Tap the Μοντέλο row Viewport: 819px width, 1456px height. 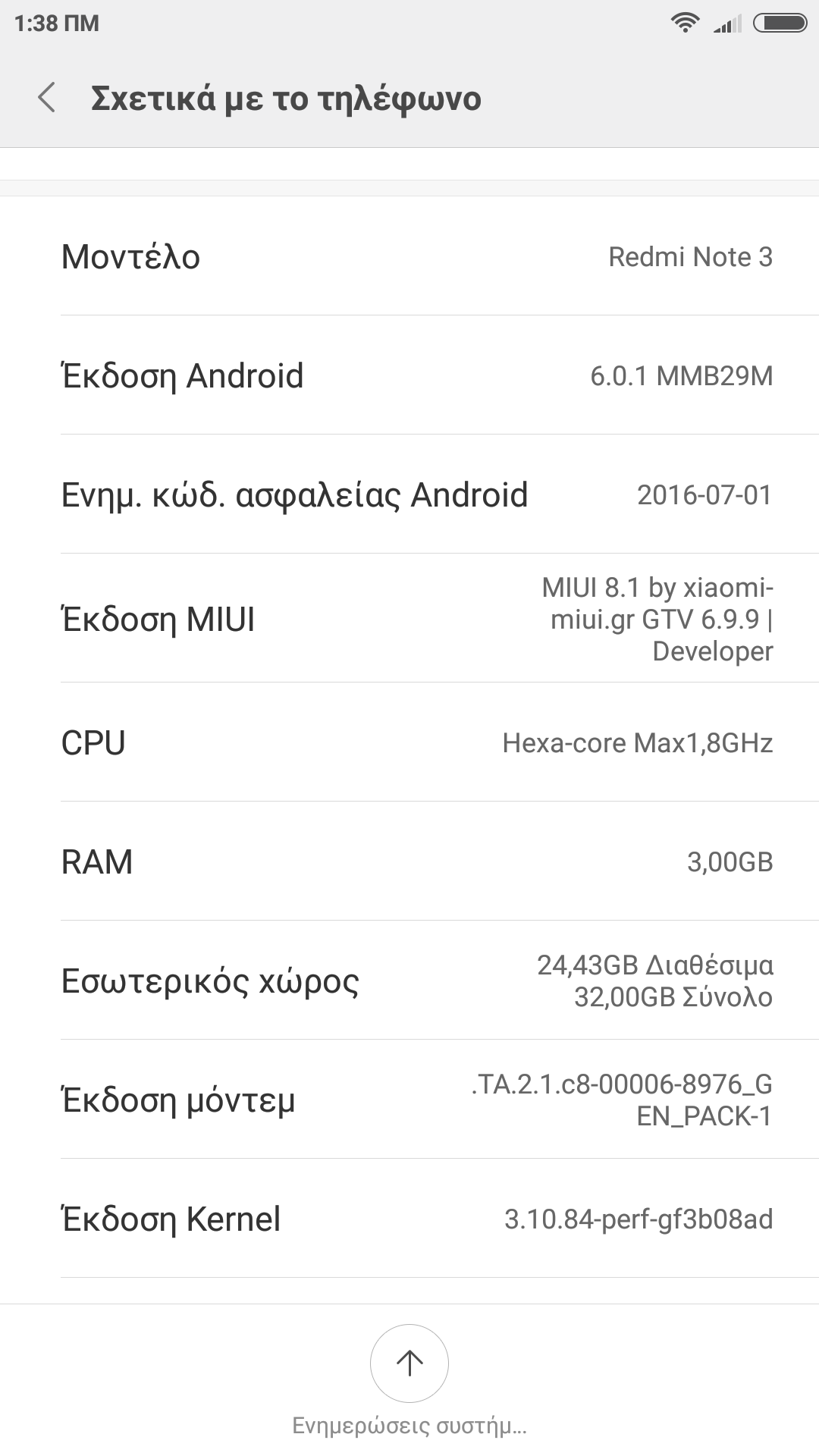[x=409, y=256]
